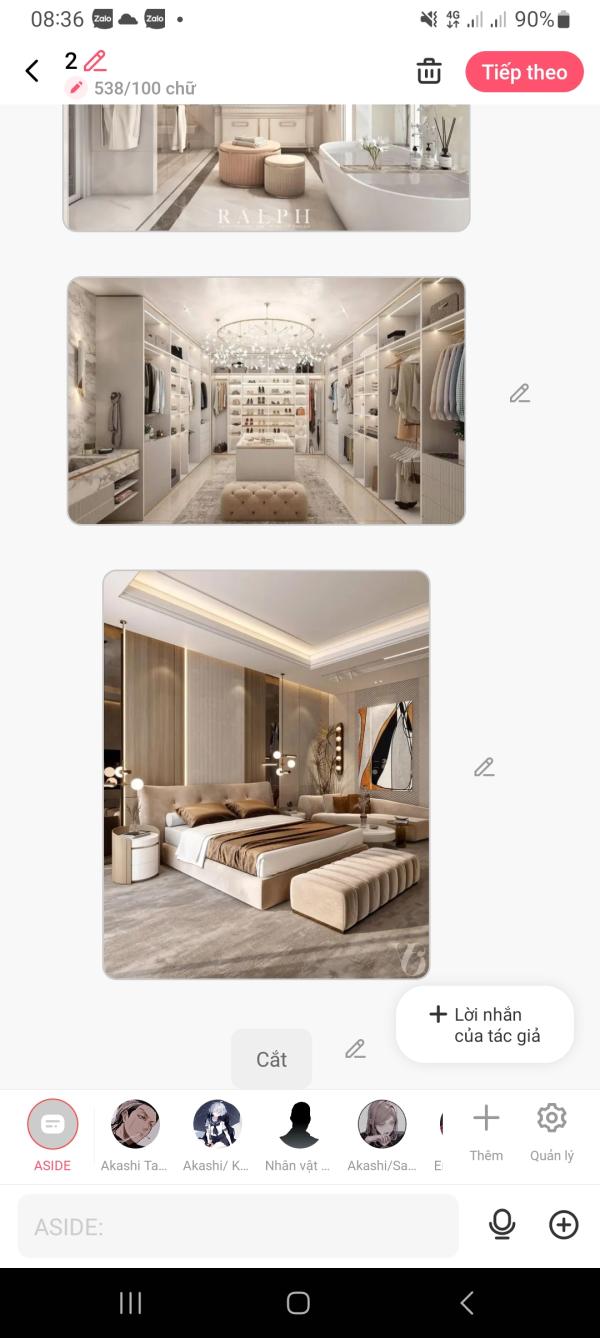
Task: Go back using the top-left arrow
Action: 32,71
